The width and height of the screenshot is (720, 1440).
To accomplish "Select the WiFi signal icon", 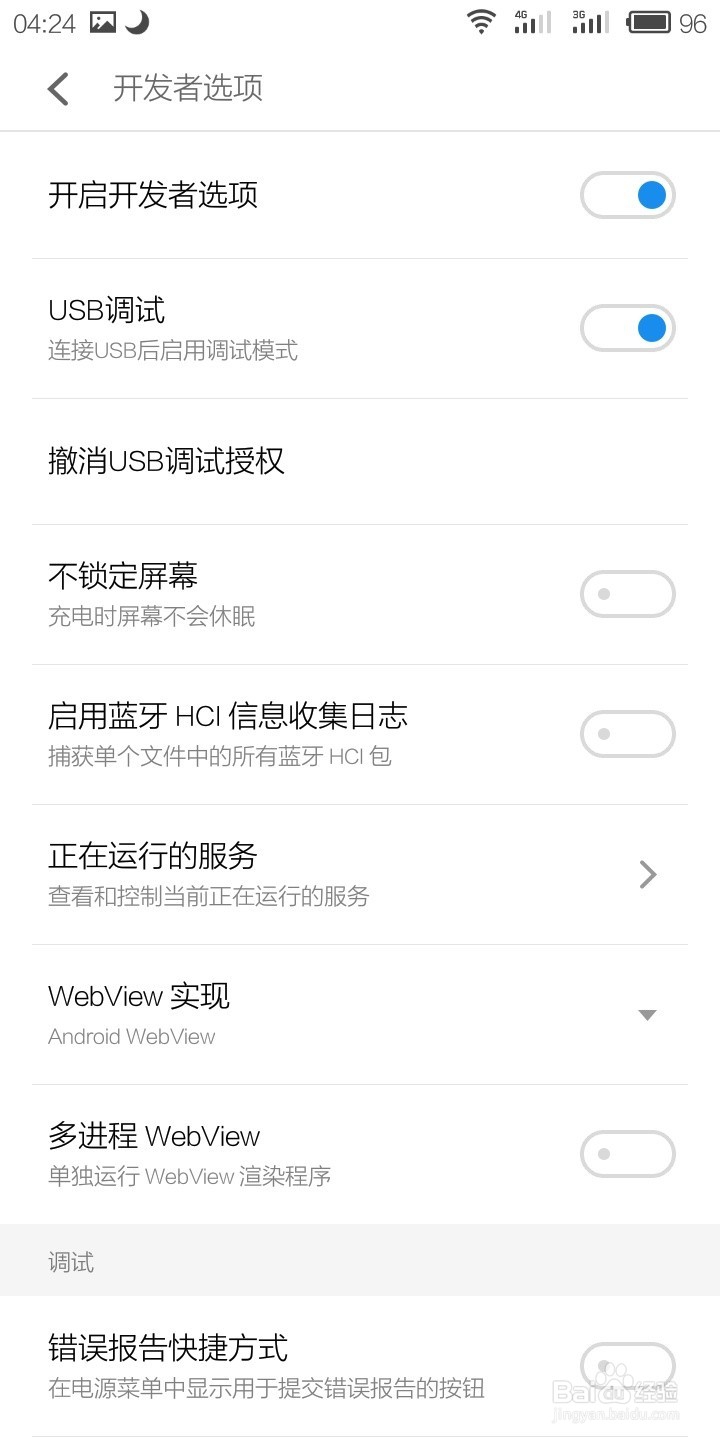I will point(480,22).
